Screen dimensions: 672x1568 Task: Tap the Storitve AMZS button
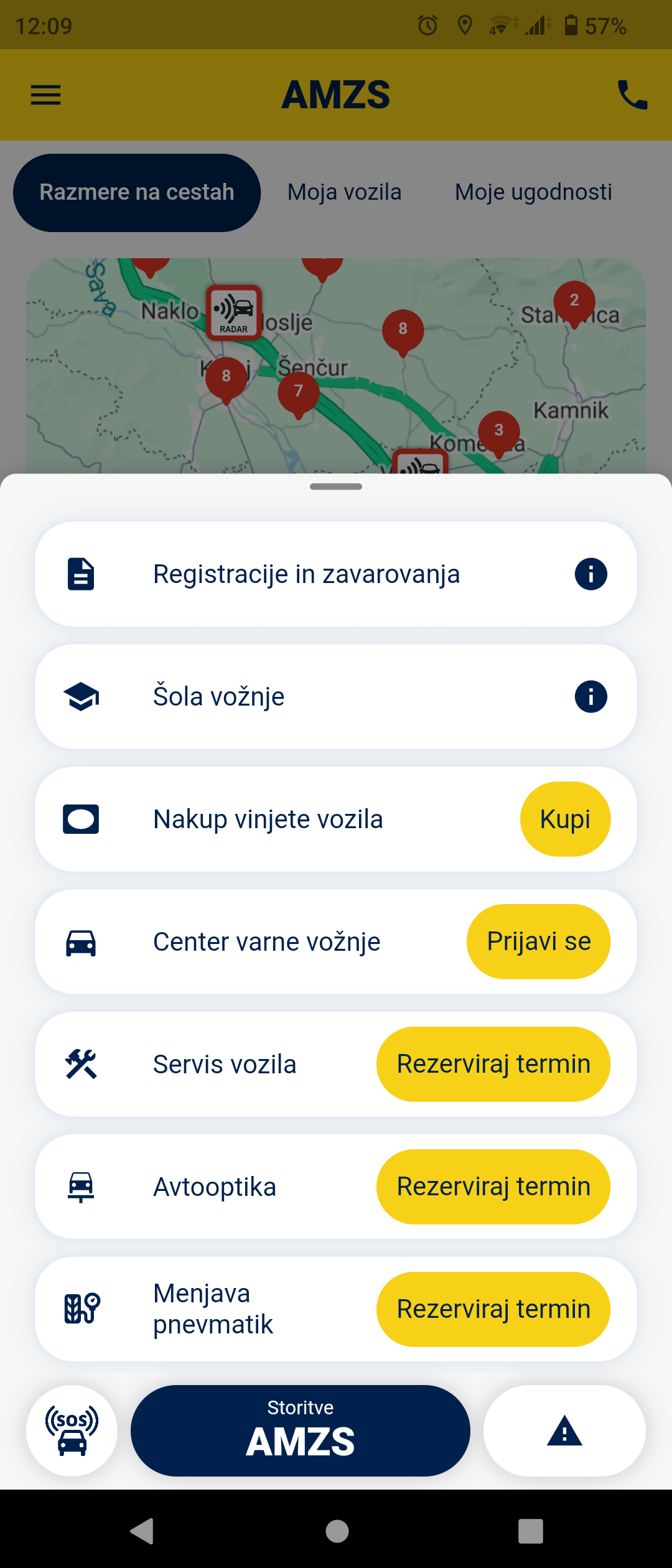point(300,1430)
